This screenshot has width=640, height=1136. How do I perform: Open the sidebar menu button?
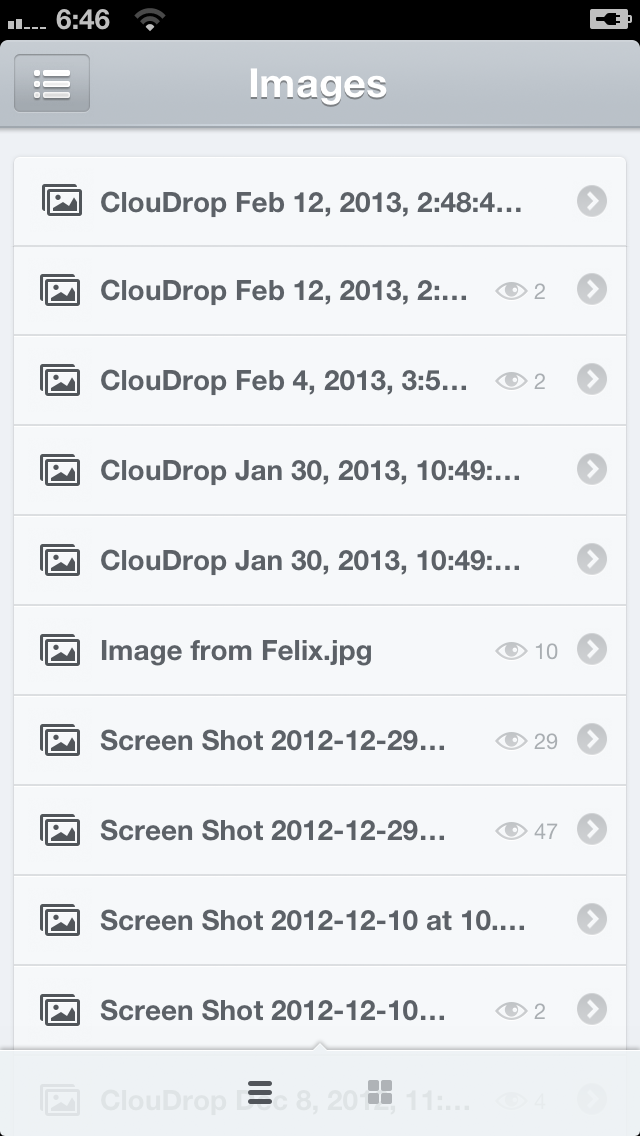[x=52, y=83]
